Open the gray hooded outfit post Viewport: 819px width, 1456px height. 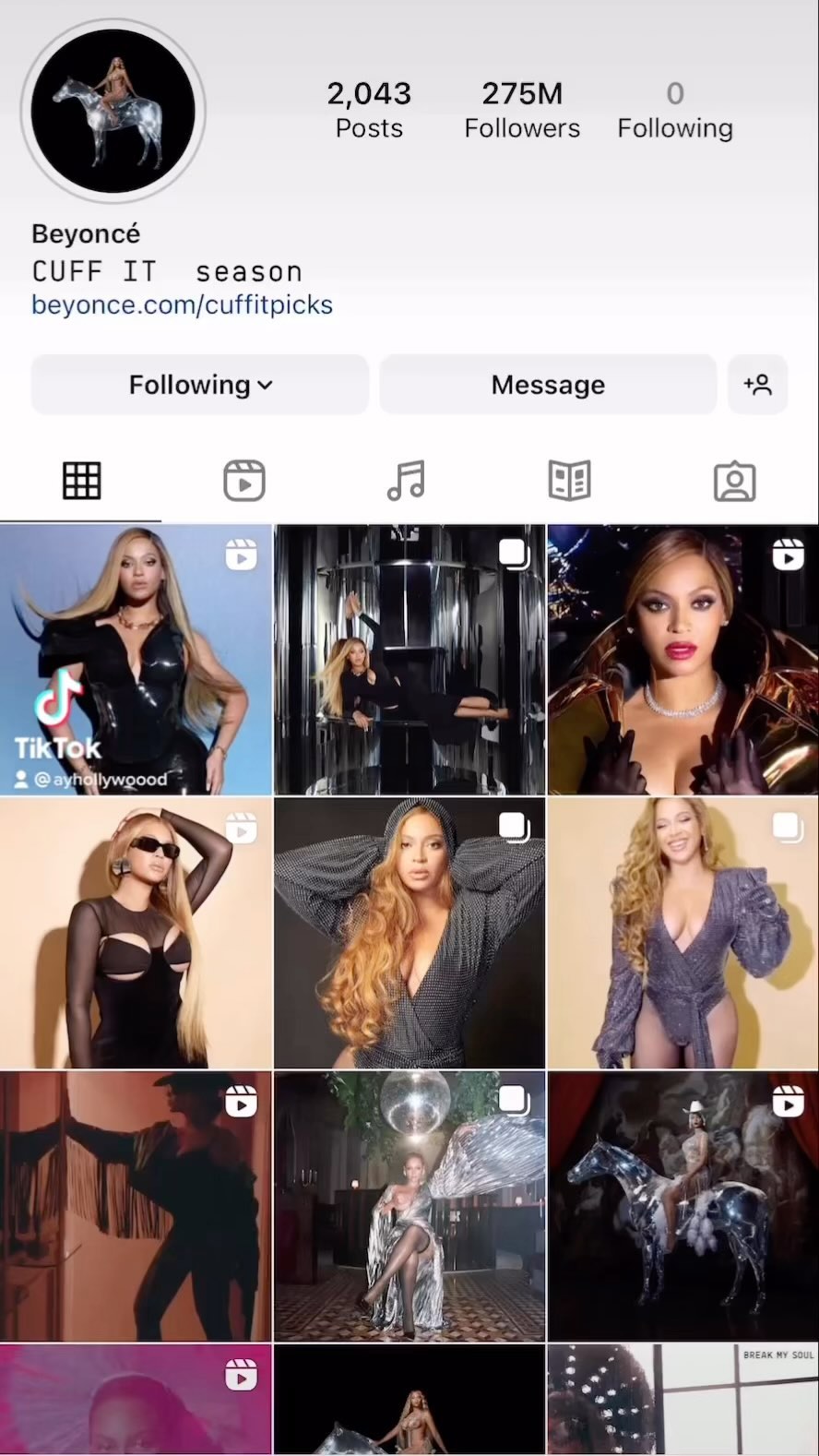[409, 933]
